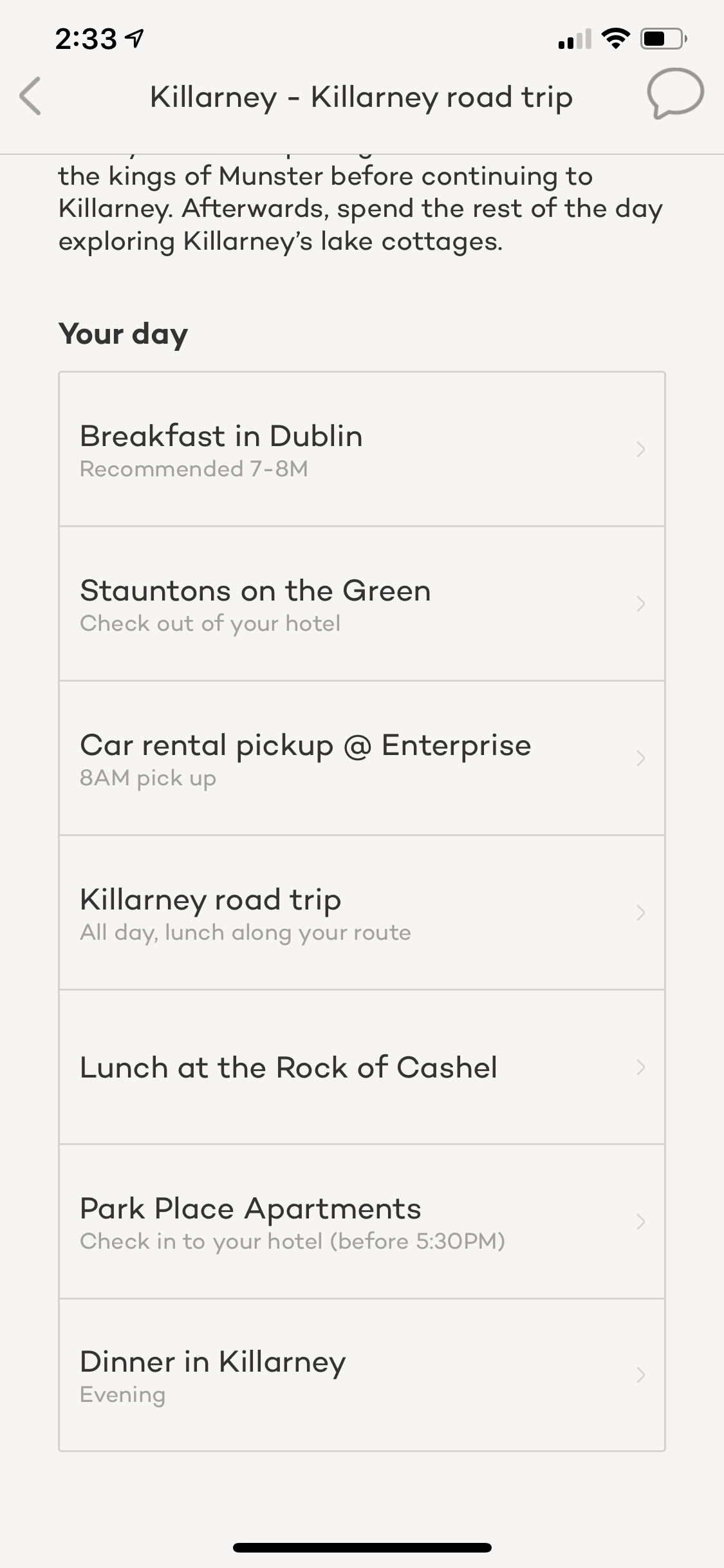View Stauntons on the Green checkout
The height and width of the screenshot is (1568, 724).
[362, 604]
